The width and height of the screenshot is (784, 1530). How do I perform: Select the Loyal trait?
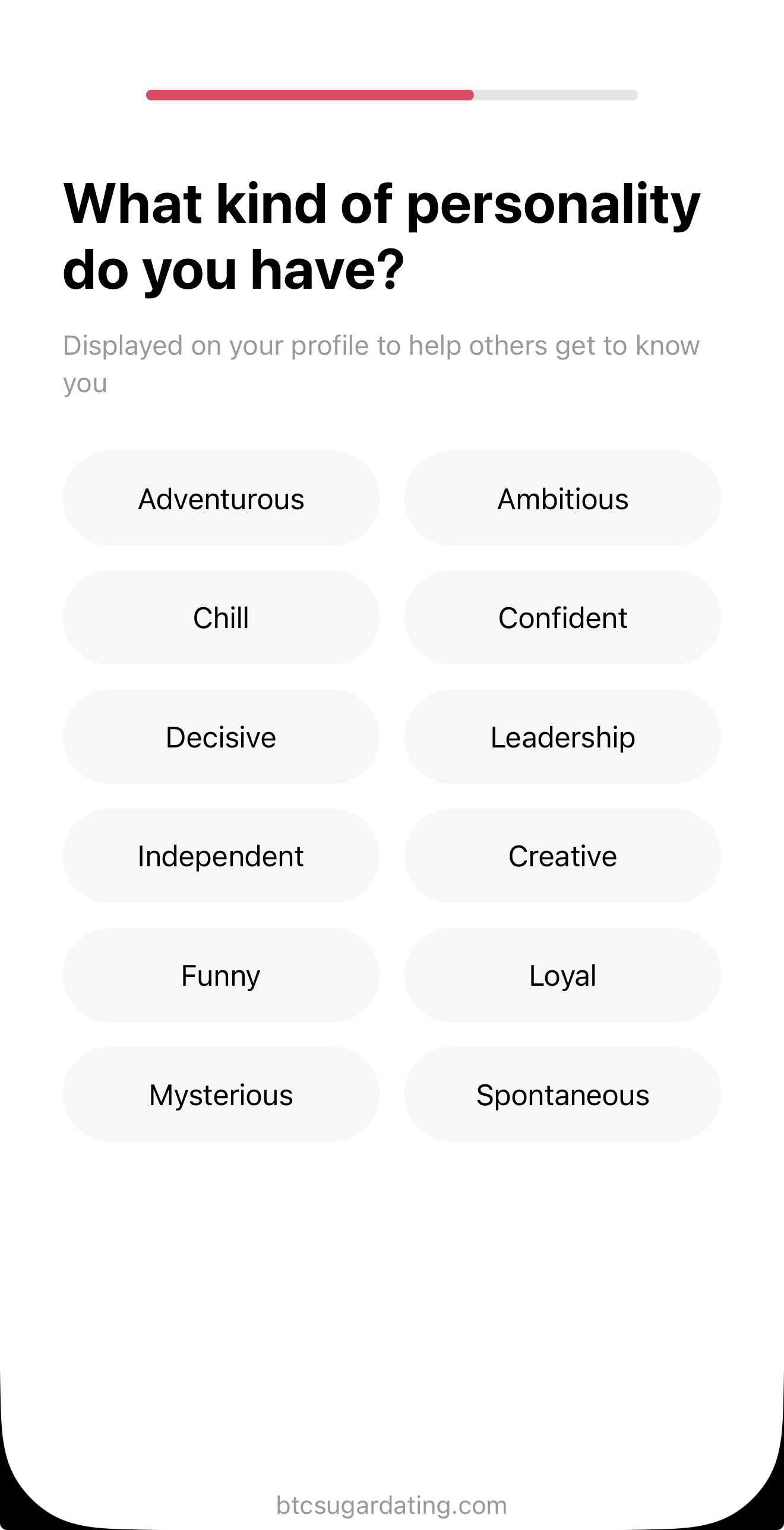pos(562,975)
